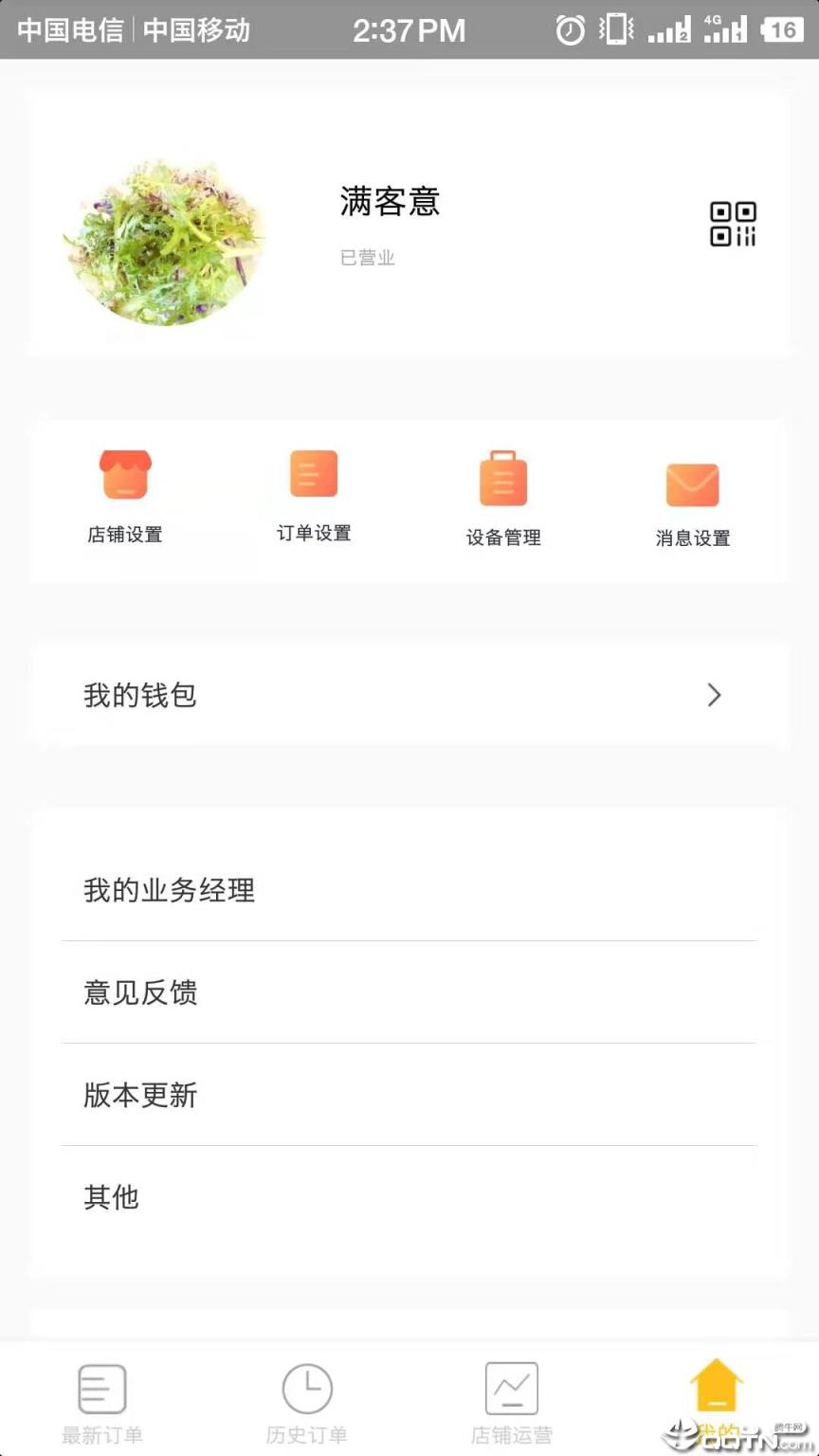Expand the 我的钱包 wallet chevron
The image size is (819, 1456).
(x=715, y=695)
